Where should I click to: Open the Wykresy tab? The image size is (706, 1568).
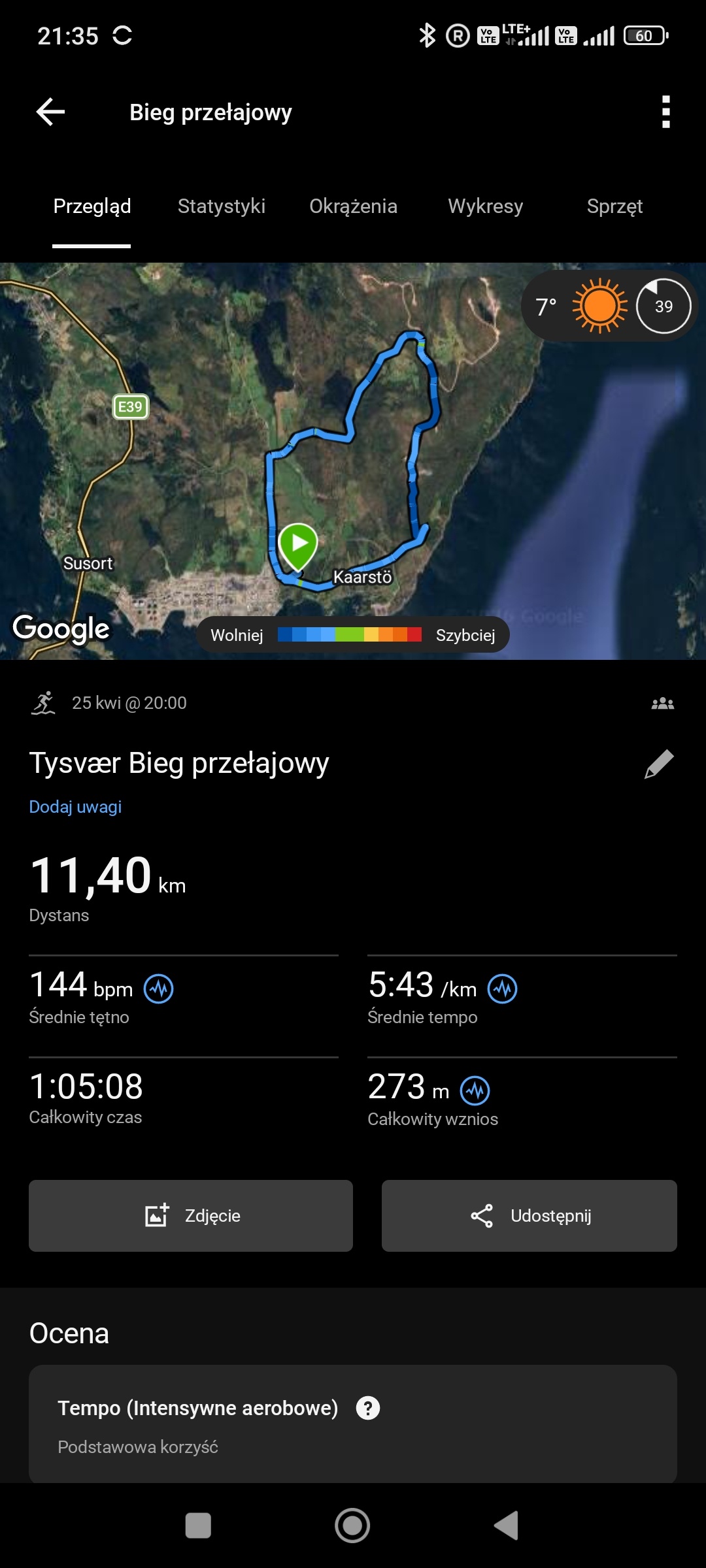click(x=485, y=206)
